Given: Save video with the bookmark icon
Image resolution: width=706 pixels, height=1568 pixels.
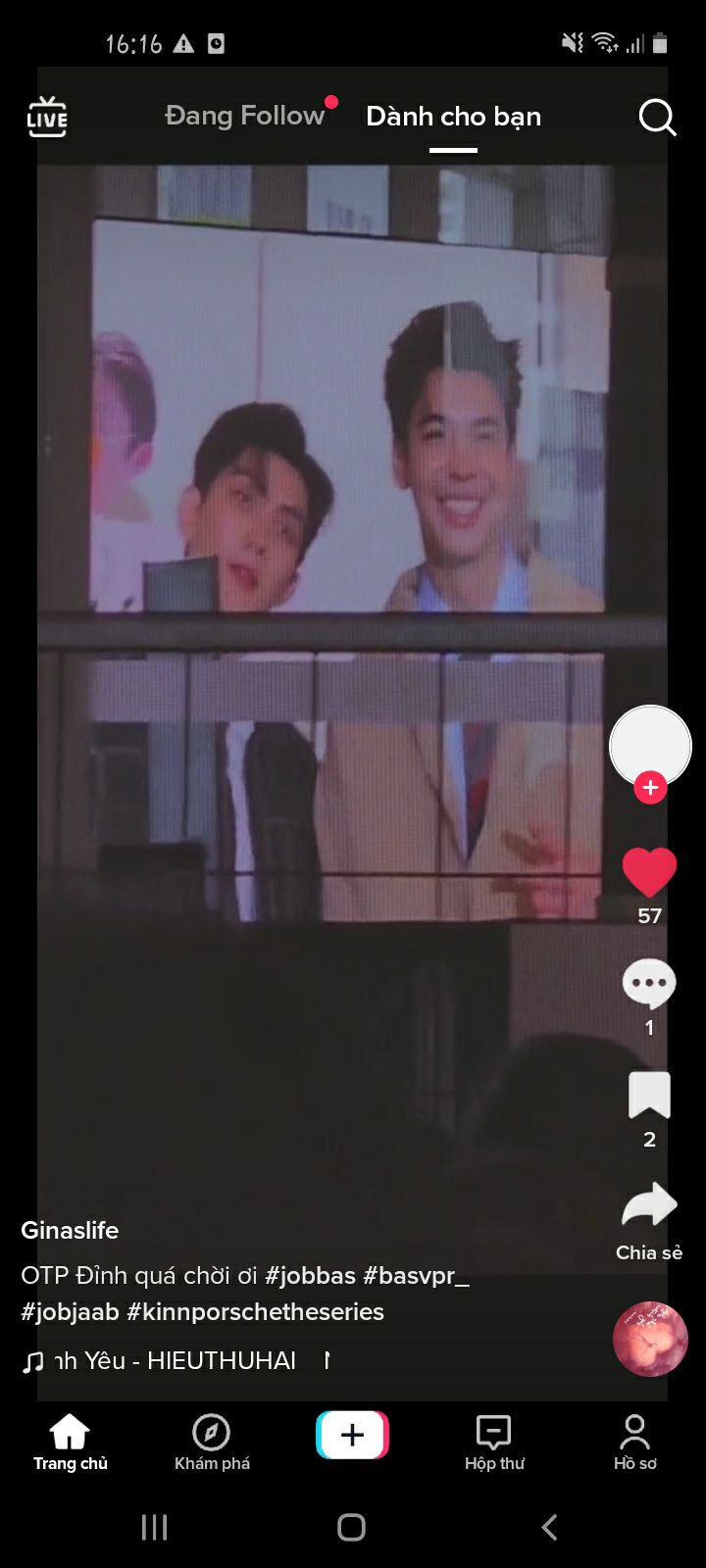Looking at the screenshot, I should pyautogui.click(x=649, y=1095).
